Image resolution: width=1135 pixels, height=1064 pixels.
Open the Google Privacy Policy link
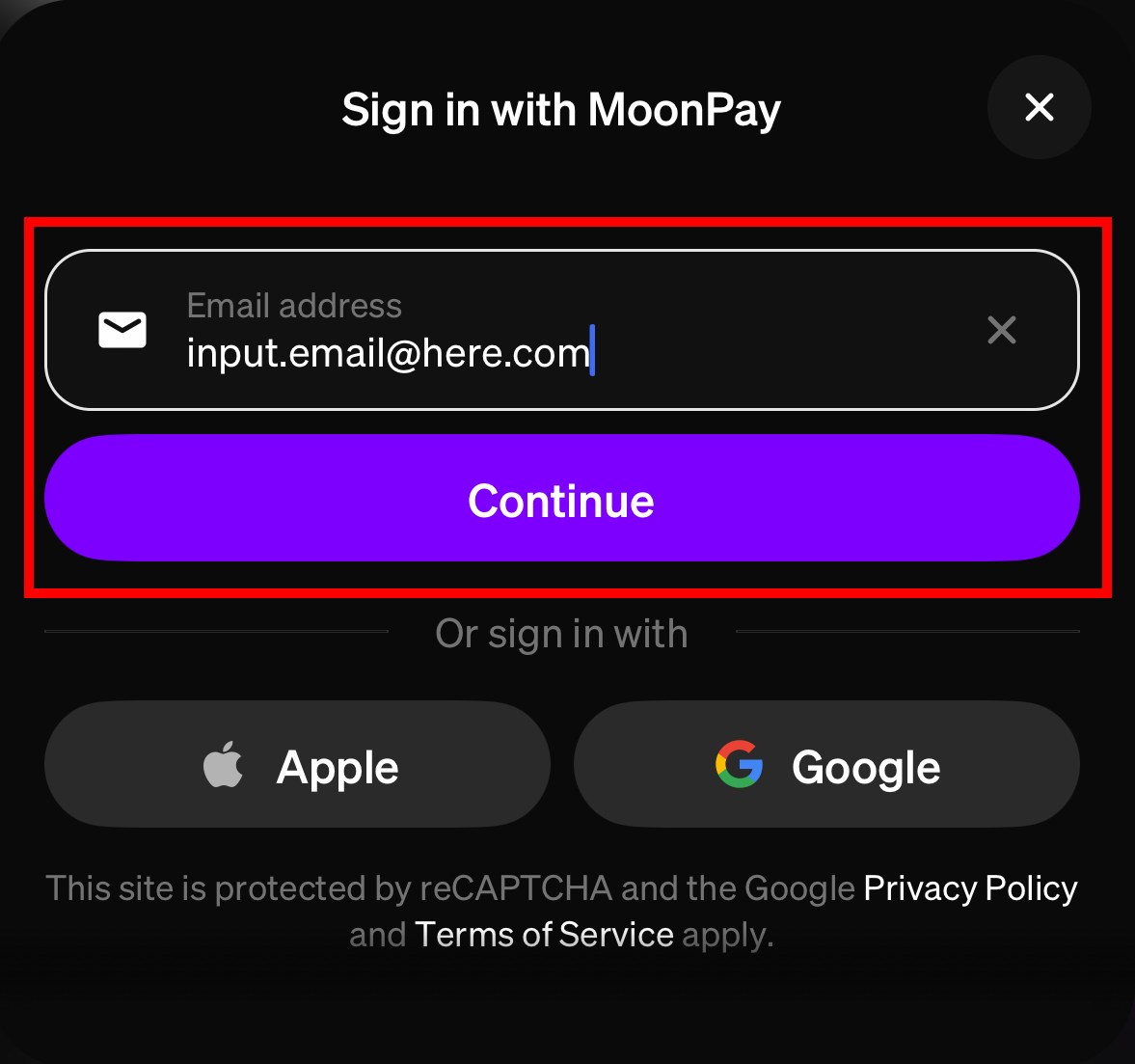(969, 888)
